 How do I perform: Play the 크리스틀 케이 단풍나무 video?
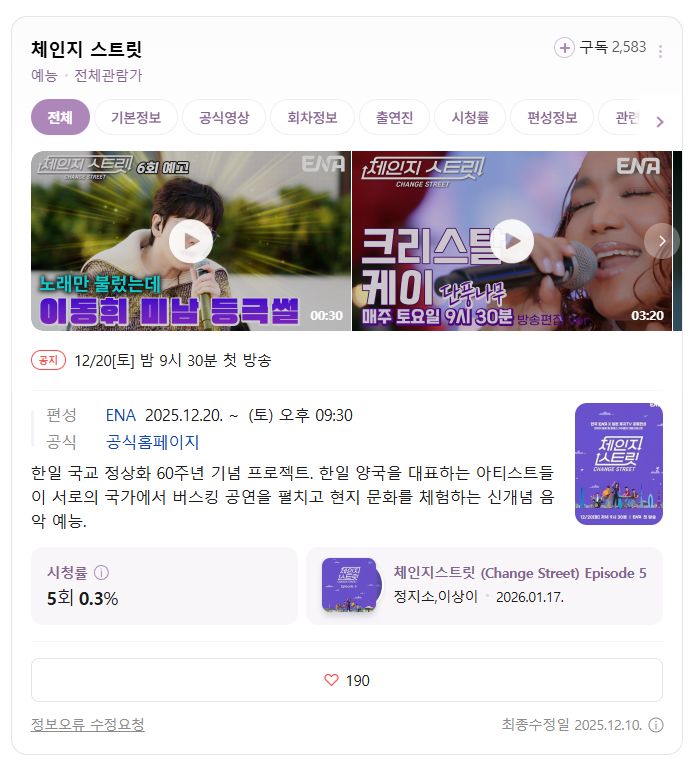tap(512, 241)
